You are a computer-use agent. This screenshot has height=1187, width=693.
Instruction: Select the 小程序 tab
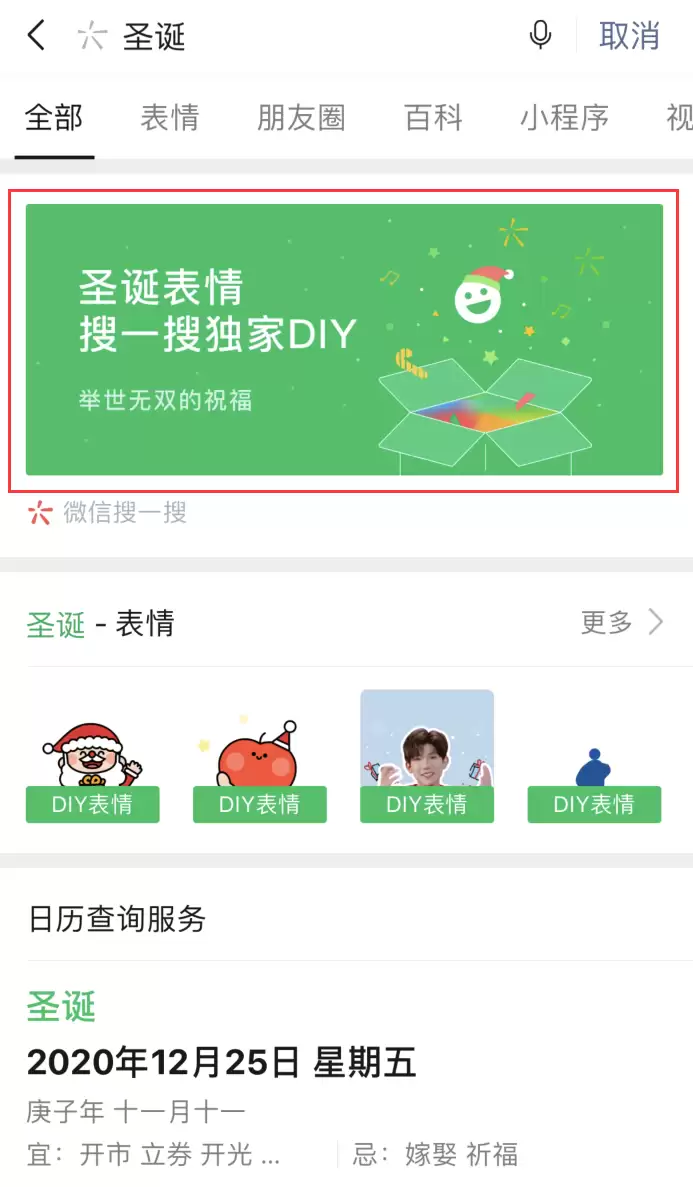pos(564,118)
